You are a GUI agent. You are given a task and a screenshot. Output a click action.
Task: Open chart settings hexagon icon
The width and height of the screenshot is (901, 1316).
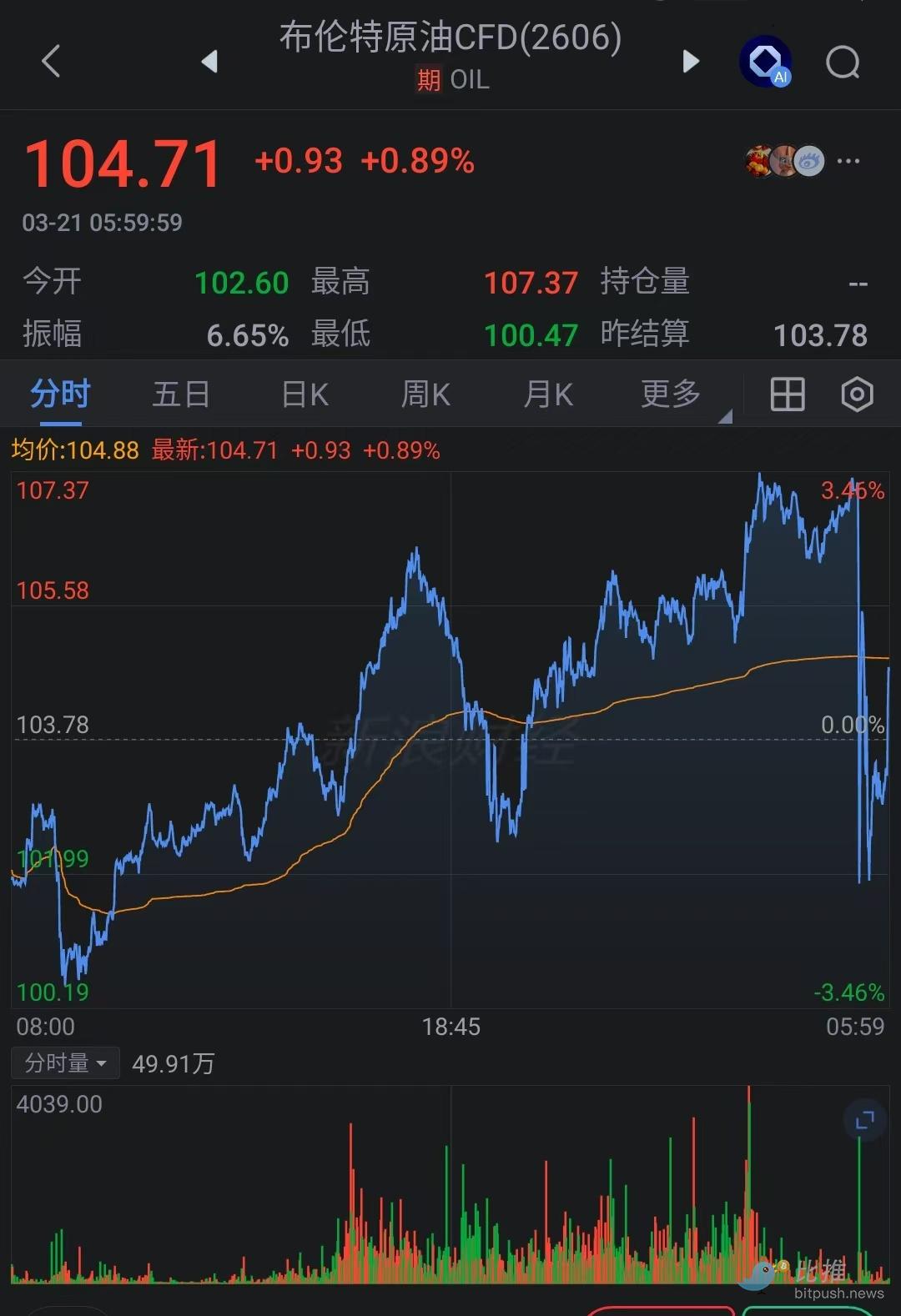(857, 394)
